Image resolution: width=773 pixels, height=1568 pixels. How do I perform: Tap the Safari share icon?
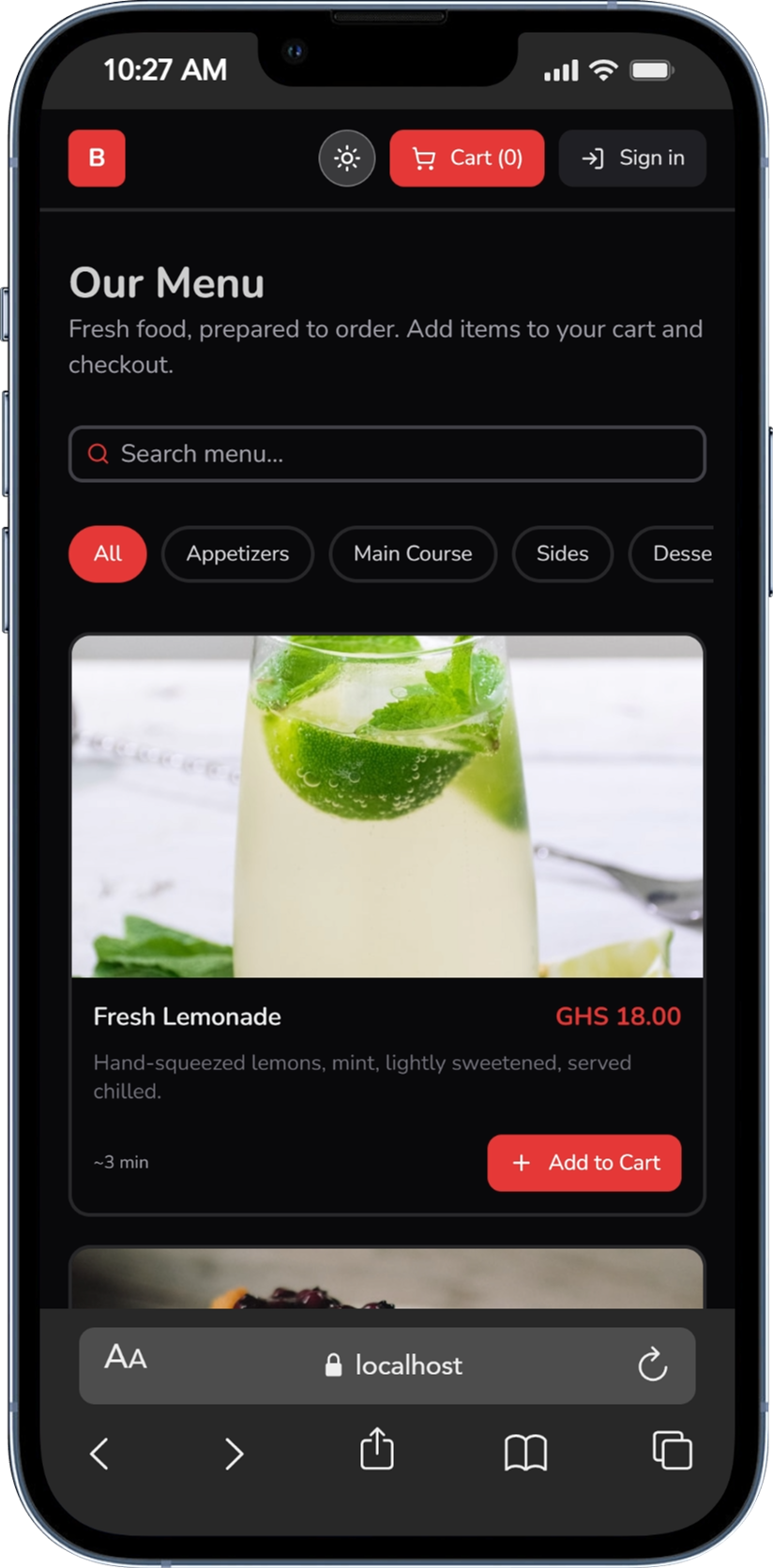[375, 1451]
